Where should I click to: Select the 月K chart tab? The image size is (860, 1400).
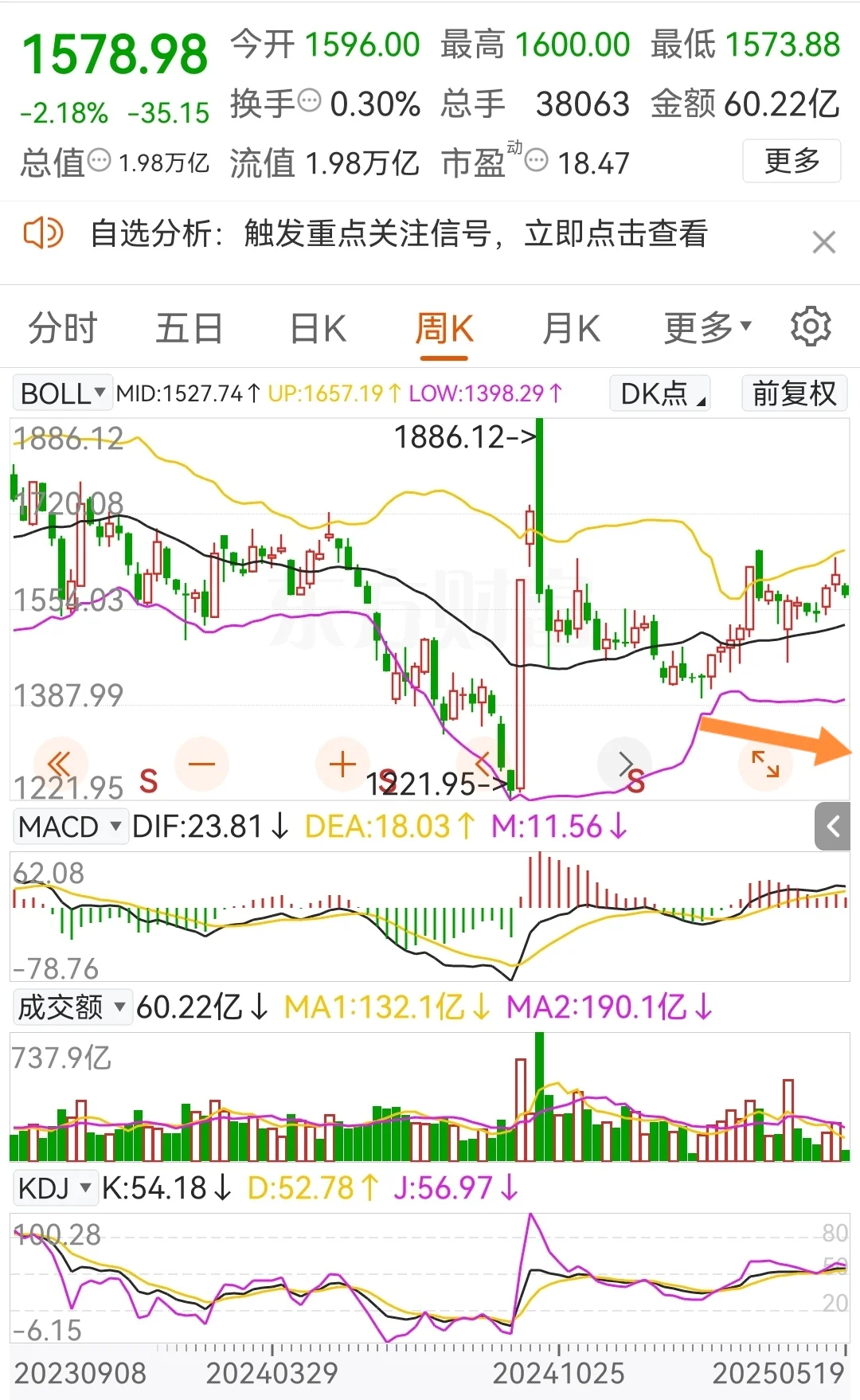(x=571, y=328)
